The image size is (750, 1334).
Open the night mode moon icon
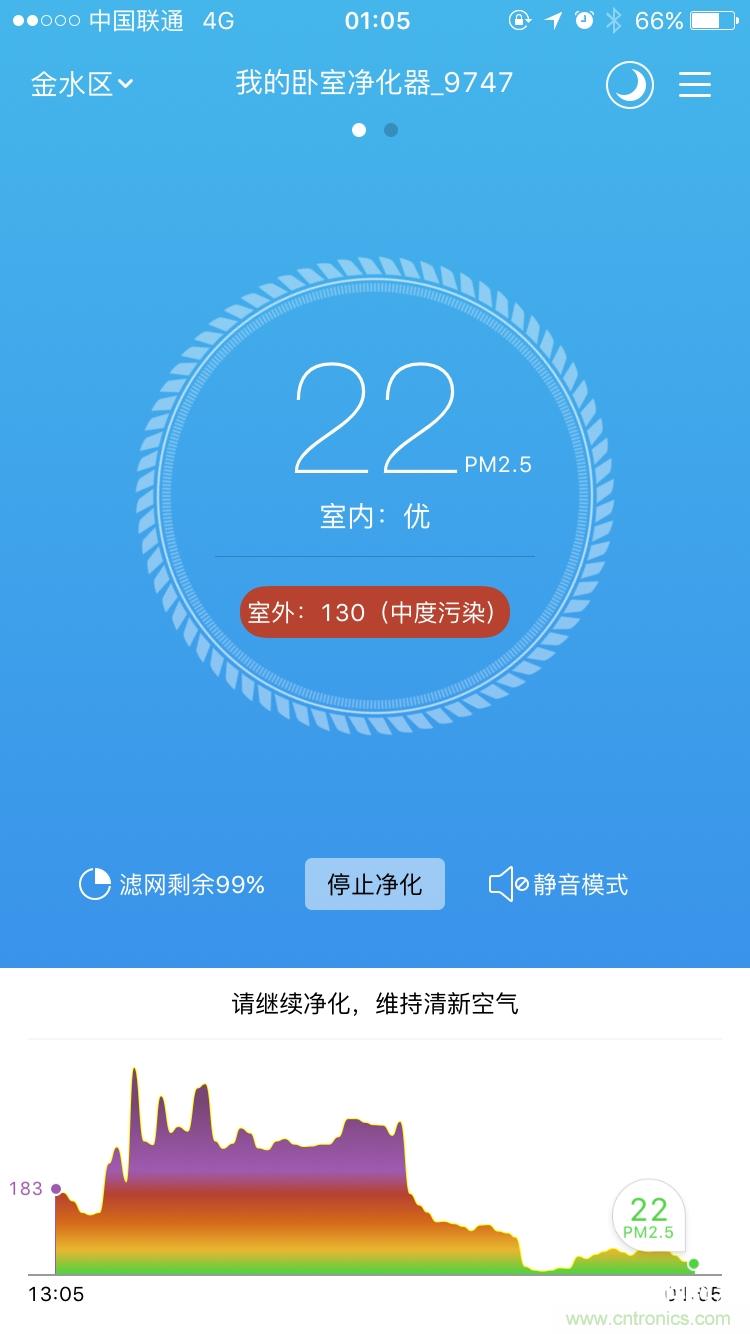[x=630, y=84]
